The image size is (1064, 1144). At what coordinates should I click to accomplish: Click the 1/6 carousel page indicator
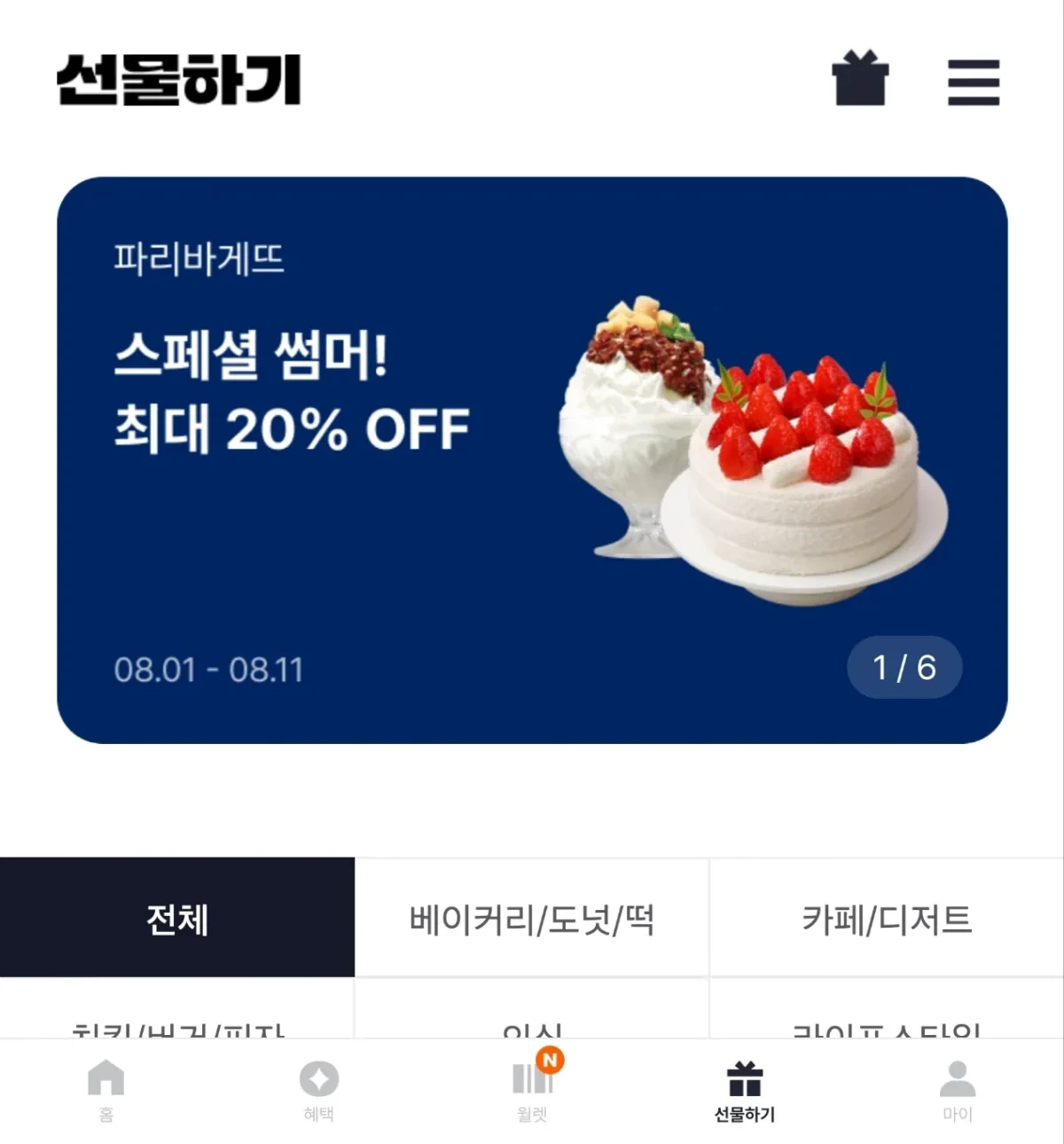(x=904, y=668)
